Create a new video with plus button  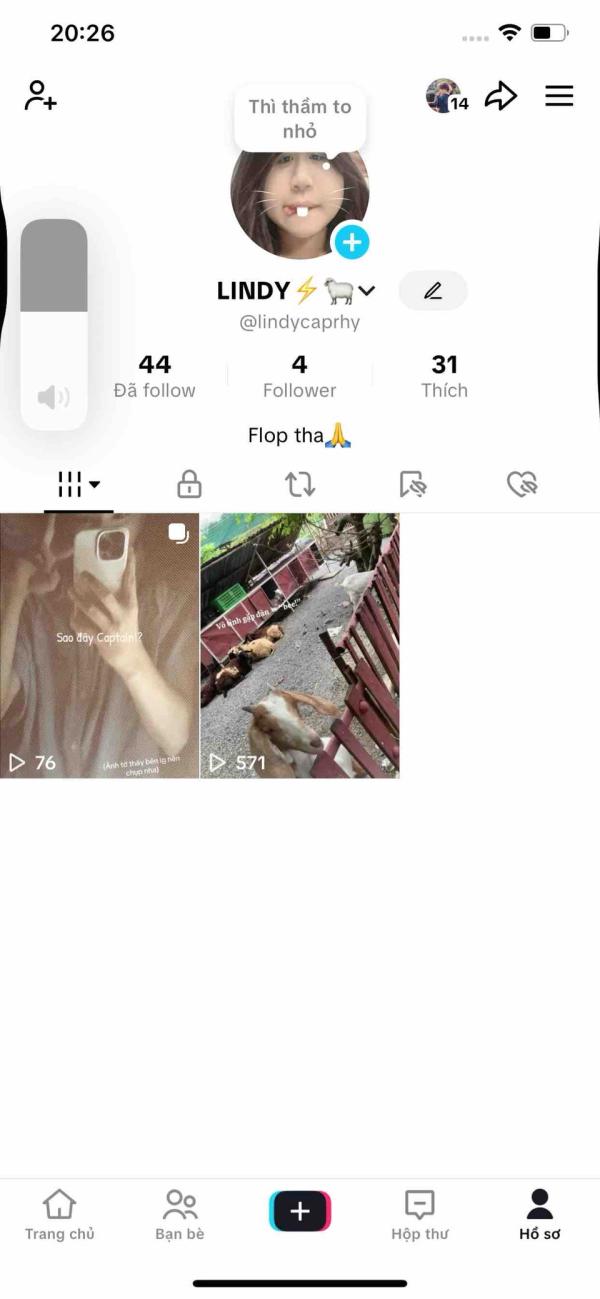point(300,1212)
